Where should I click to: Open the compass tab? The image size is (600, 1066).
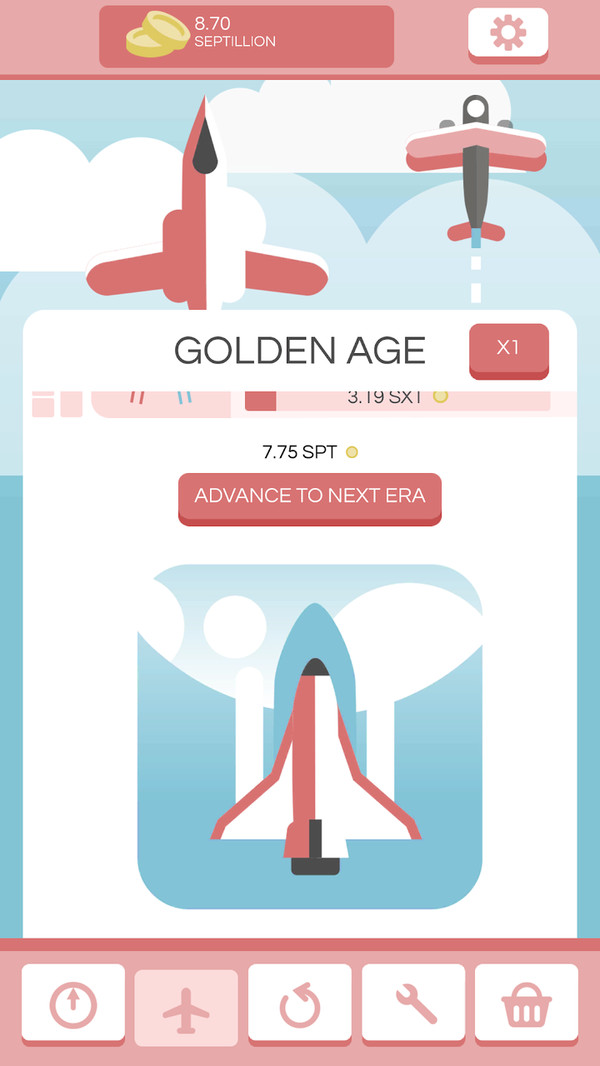[73, 1004]
